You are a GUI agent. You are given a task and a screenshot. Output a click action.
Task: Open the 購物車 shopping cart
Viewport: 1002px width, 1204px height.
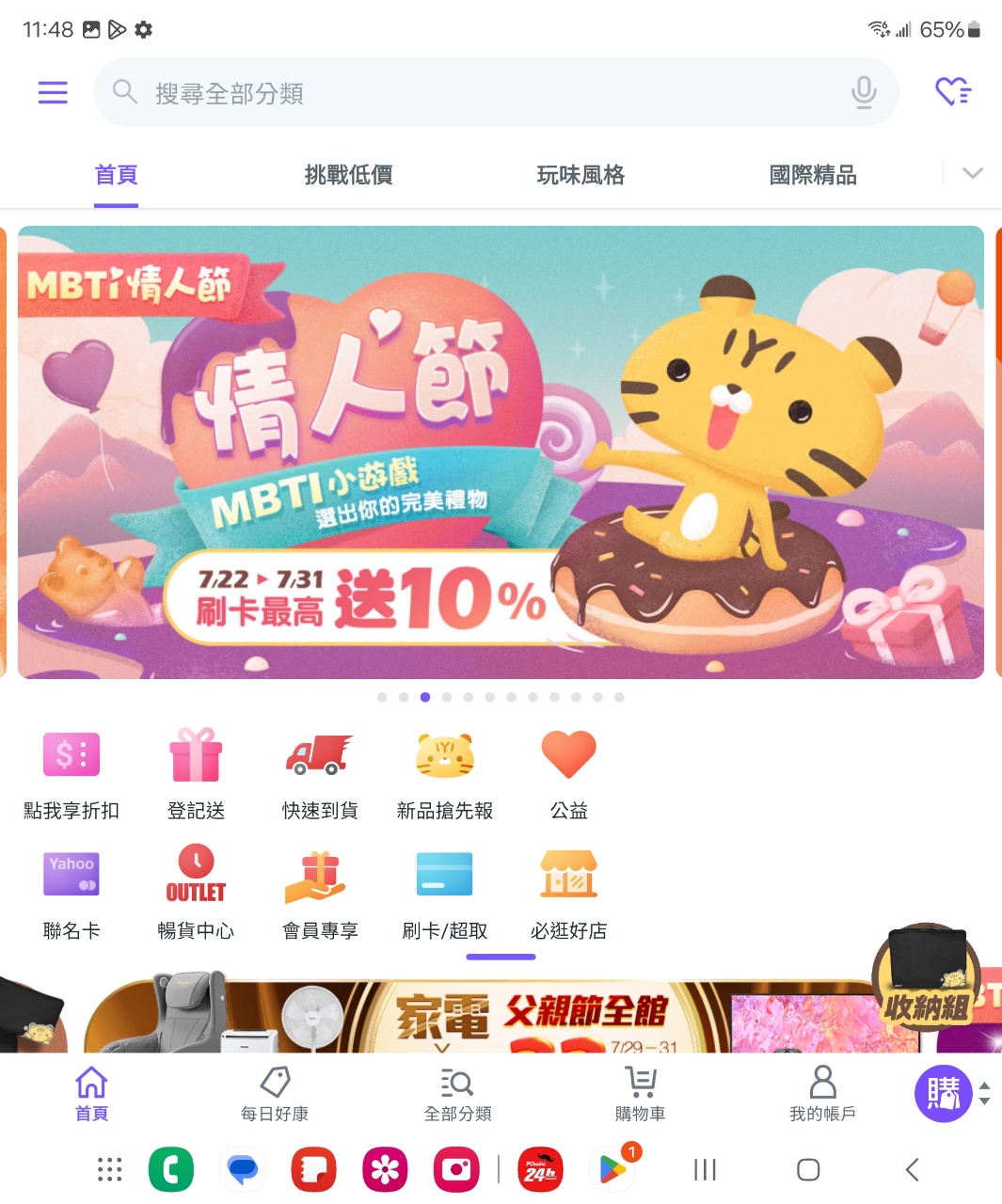640,1095
